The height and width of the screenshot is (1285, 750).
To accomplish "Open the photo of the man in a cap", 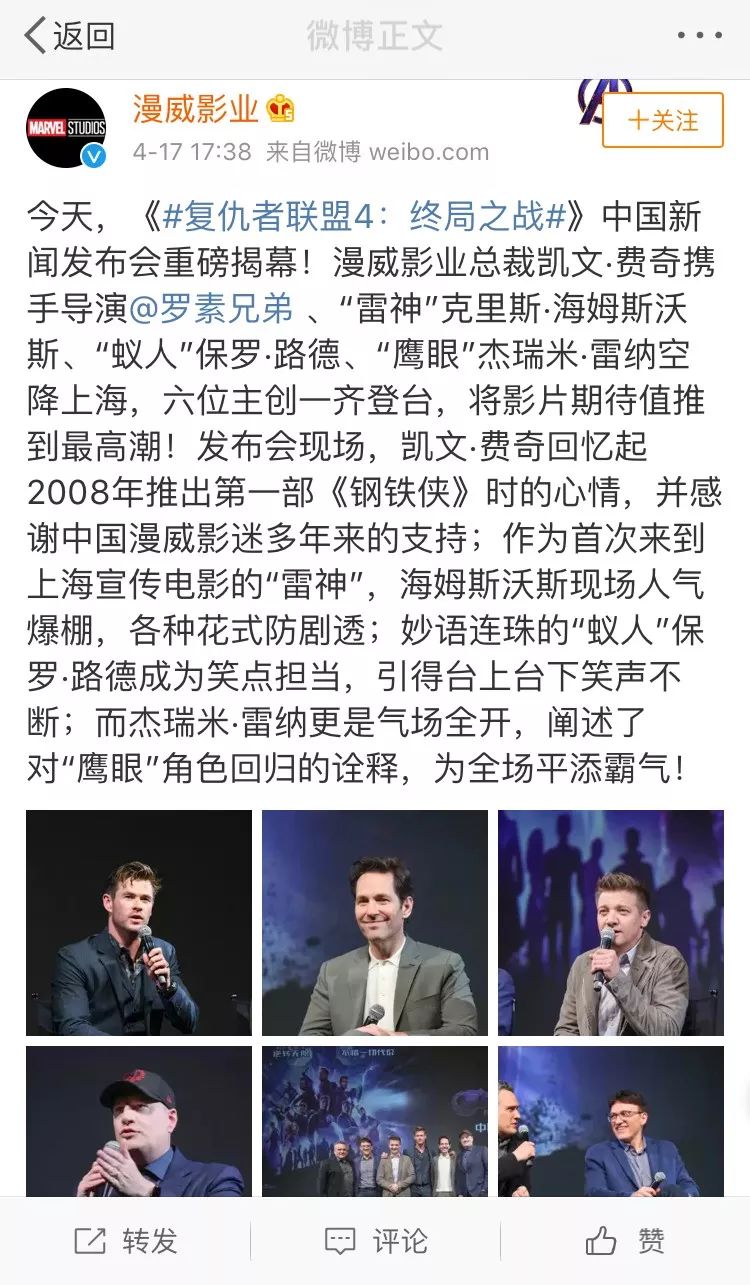I will coord(139,1121).
